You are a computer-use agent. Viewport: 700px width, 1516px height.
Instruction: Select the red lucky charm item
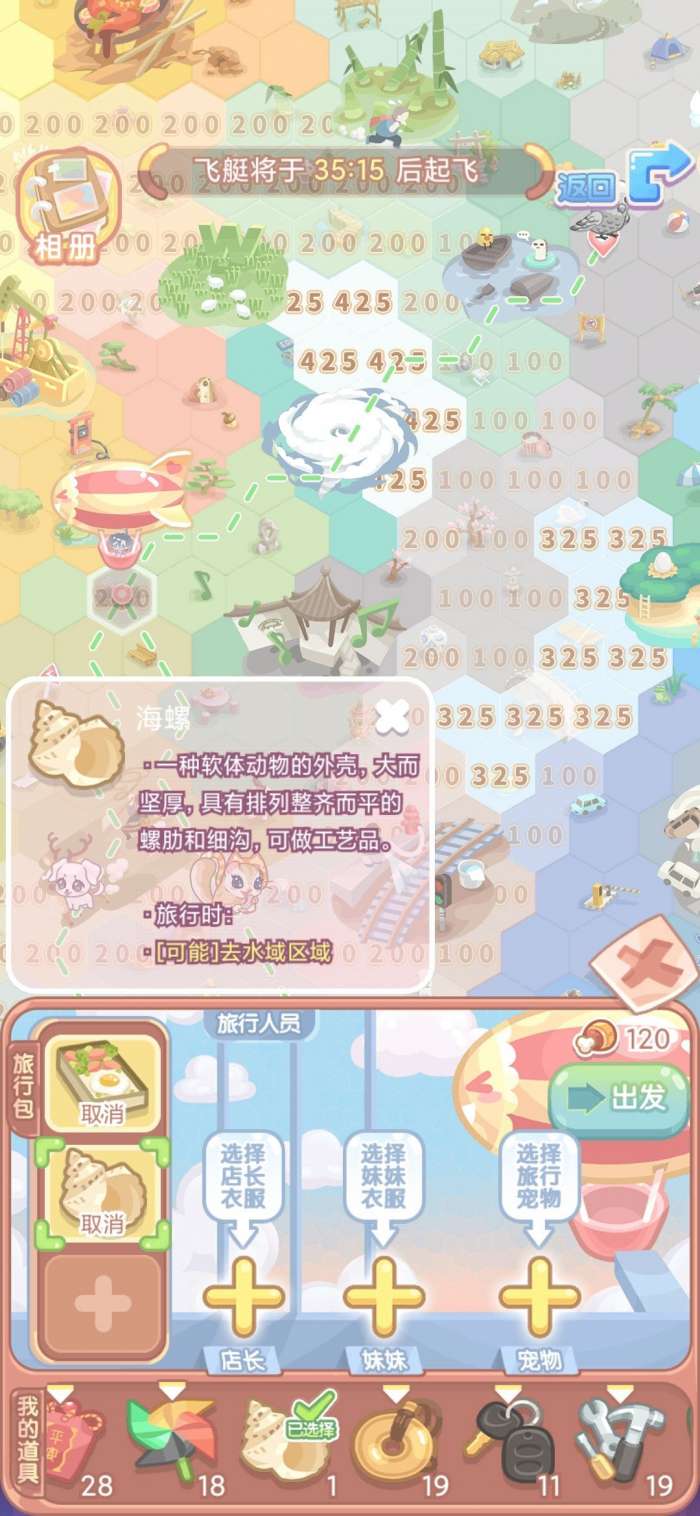tap(72, 1442)
